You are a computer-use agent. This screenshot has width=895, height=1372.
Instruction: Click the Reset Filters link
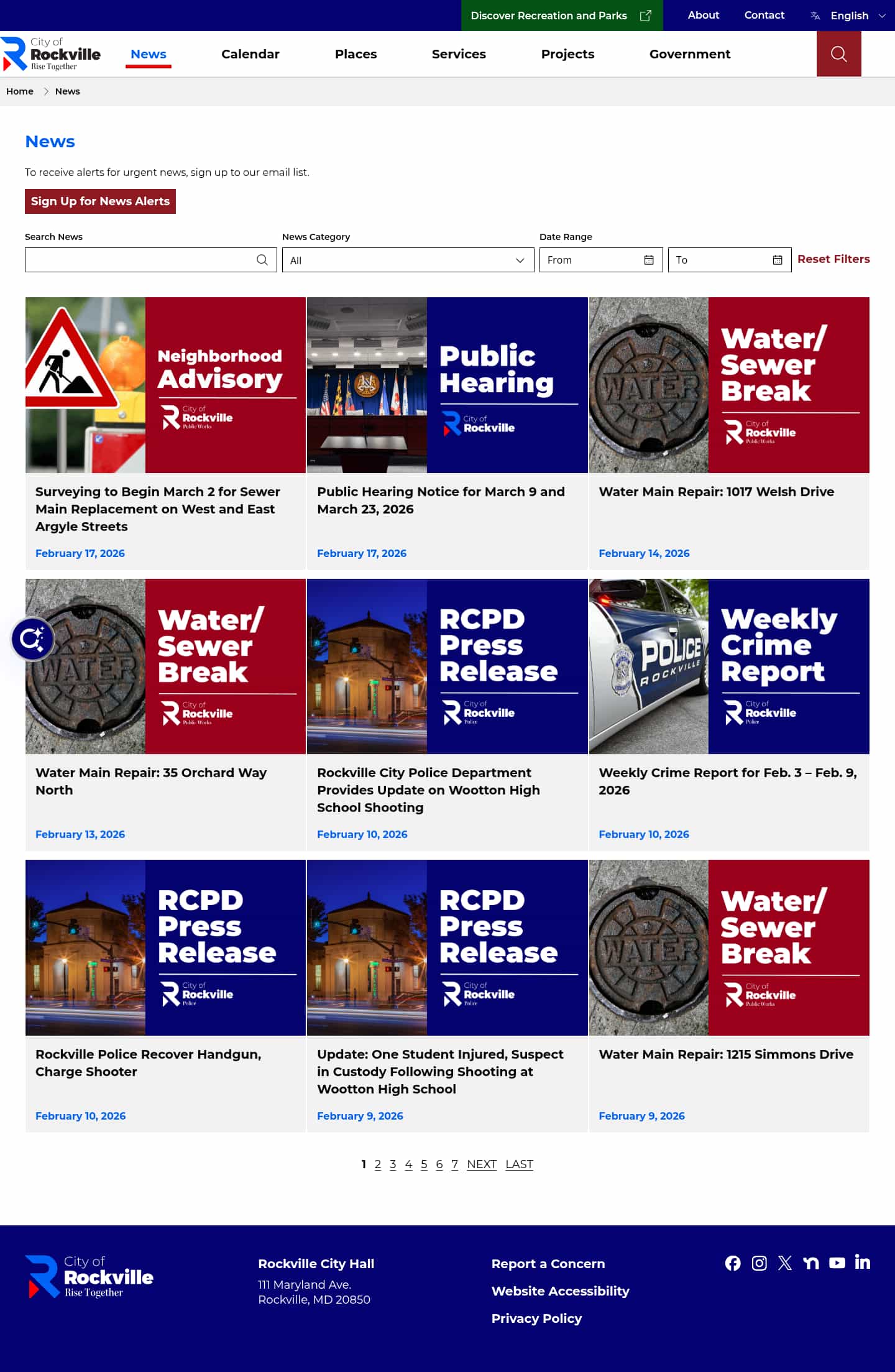point(833,259)
